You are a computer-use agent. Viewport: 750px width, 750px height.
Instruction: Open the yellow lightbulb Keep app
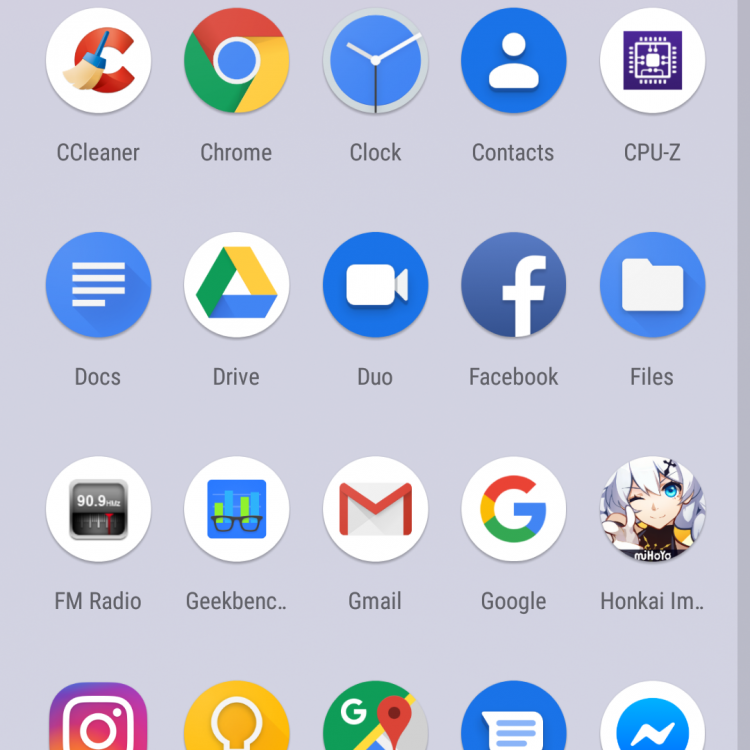click(x=236, y=720)
